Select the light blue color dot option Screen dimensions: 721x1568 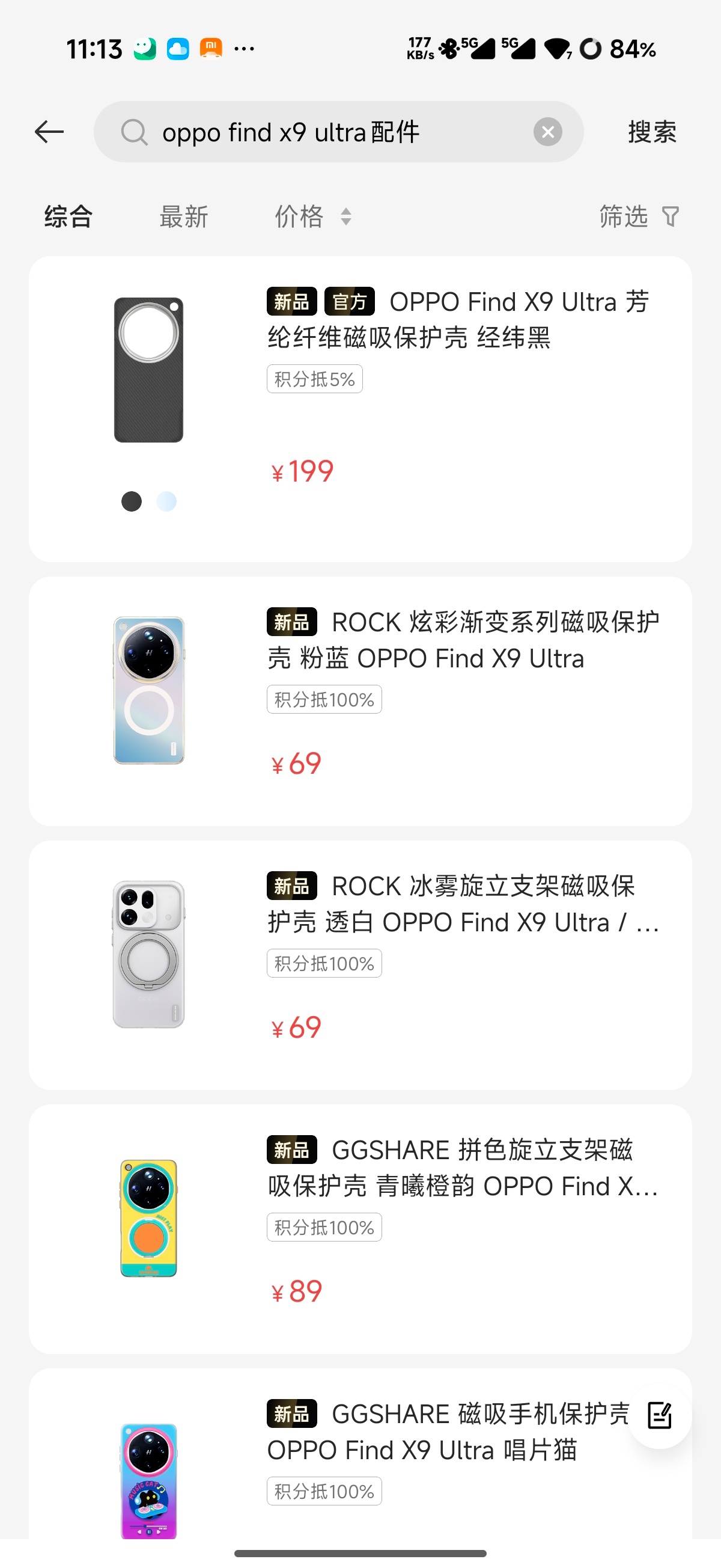pyautogui.click(x=166, y=501)
